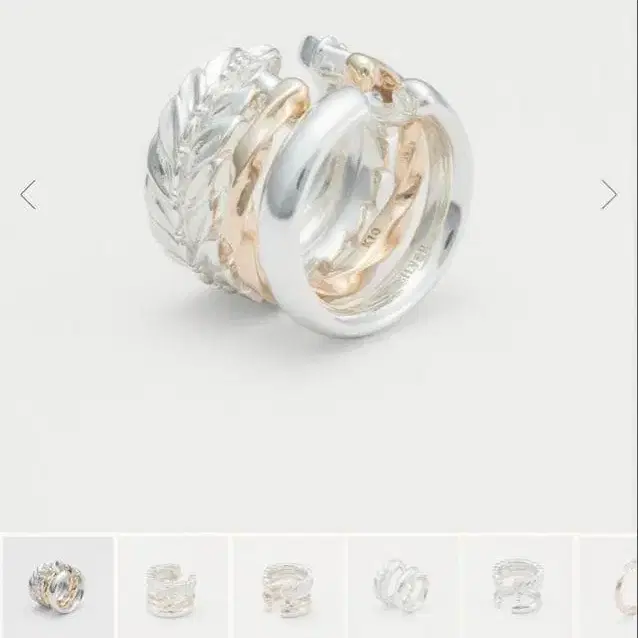Viewport: 638px width, 638px height.
Task: Show the previous product image
Action: pyautogui.click(x=28, y=195)
